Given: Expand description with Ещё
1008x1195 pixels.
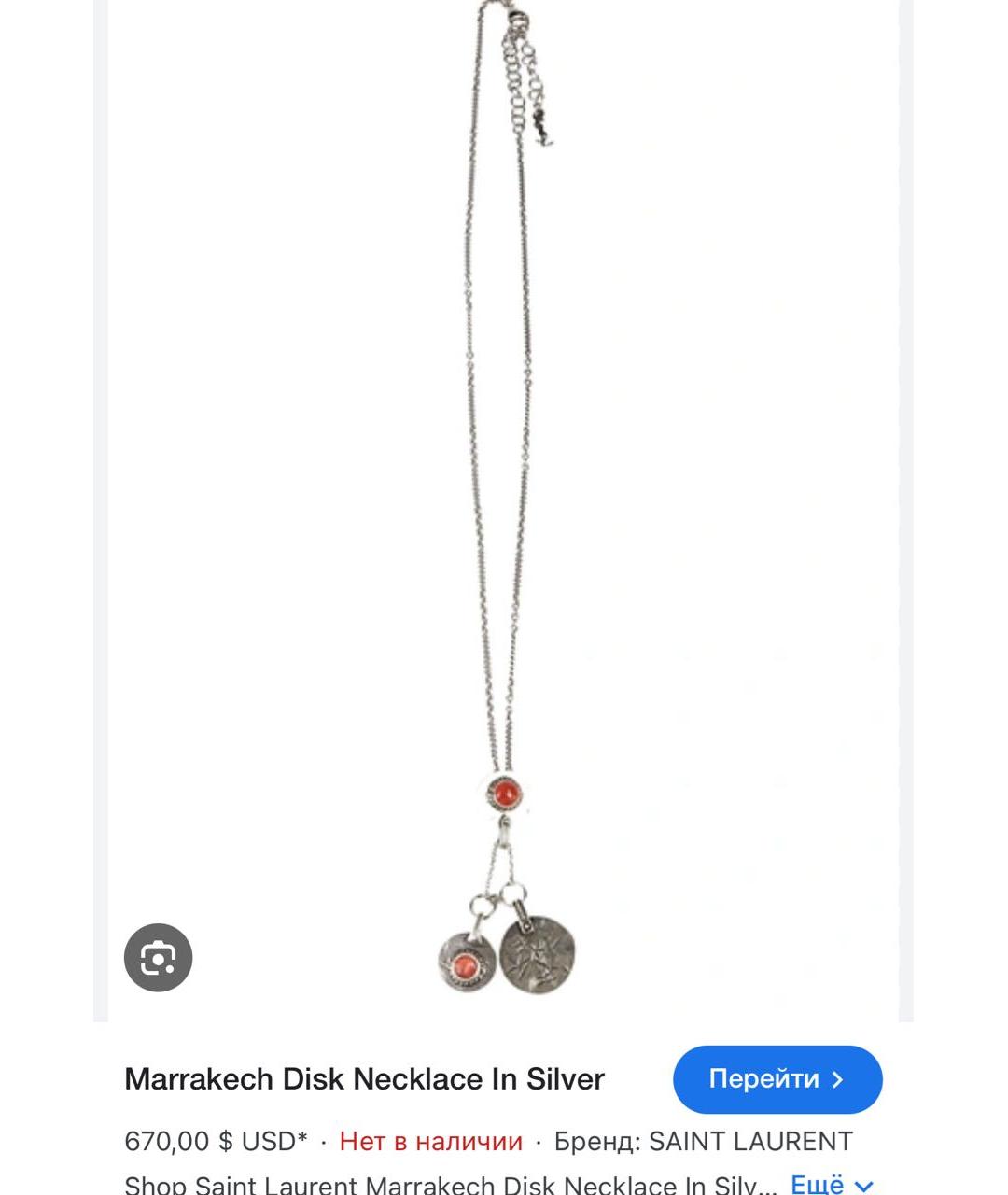Looking at the screenshot, I should (x=831, y=1184).
